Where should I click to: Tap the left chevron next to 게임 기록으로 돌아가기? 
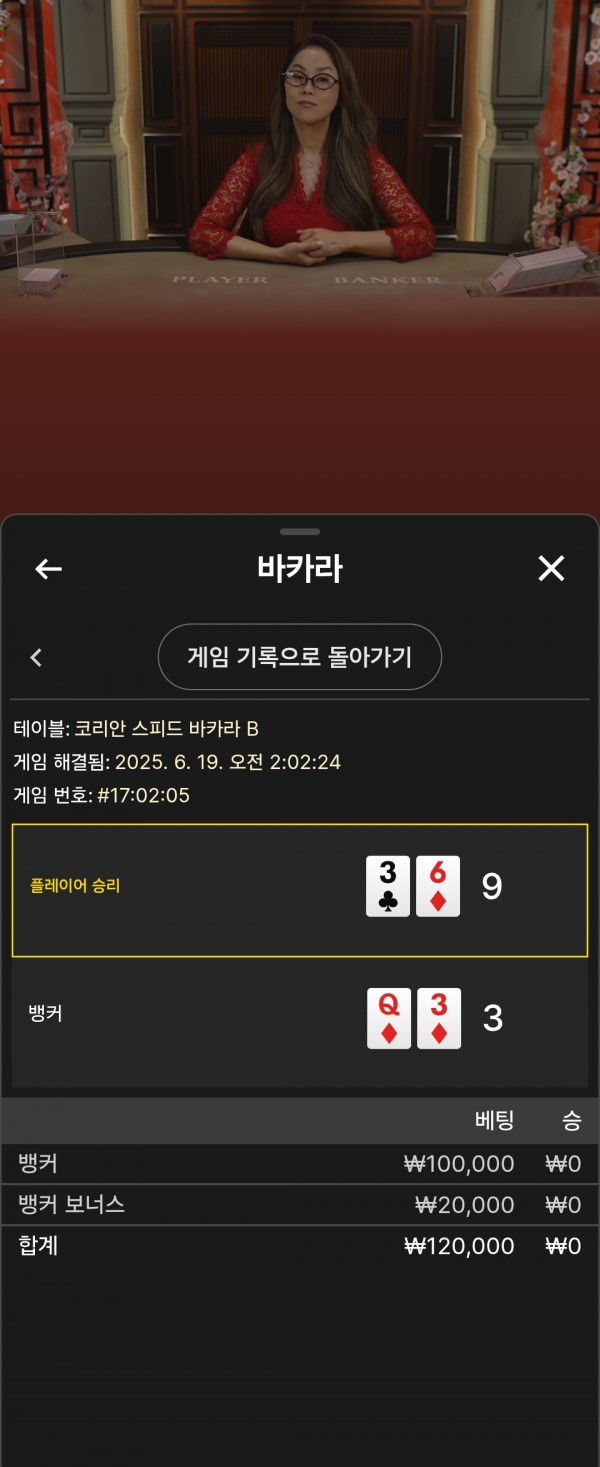37,657
